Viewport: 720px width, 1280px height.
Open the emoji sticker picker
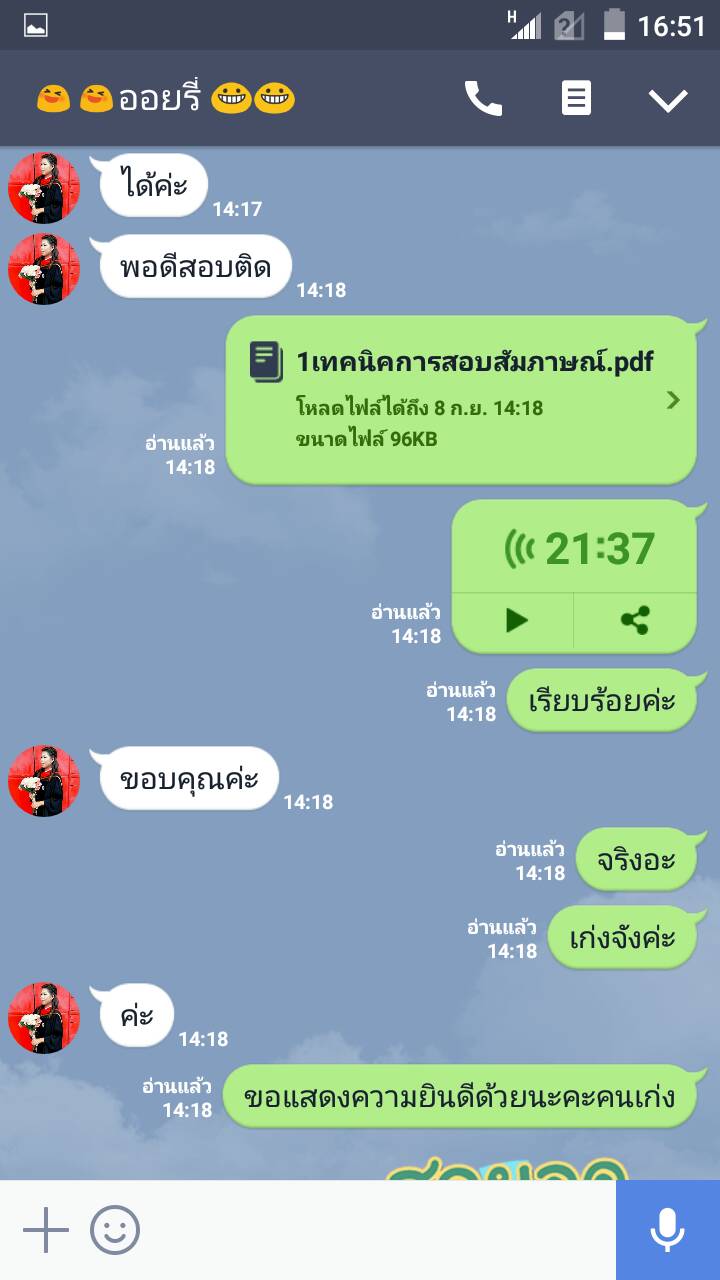[115, 1230]
